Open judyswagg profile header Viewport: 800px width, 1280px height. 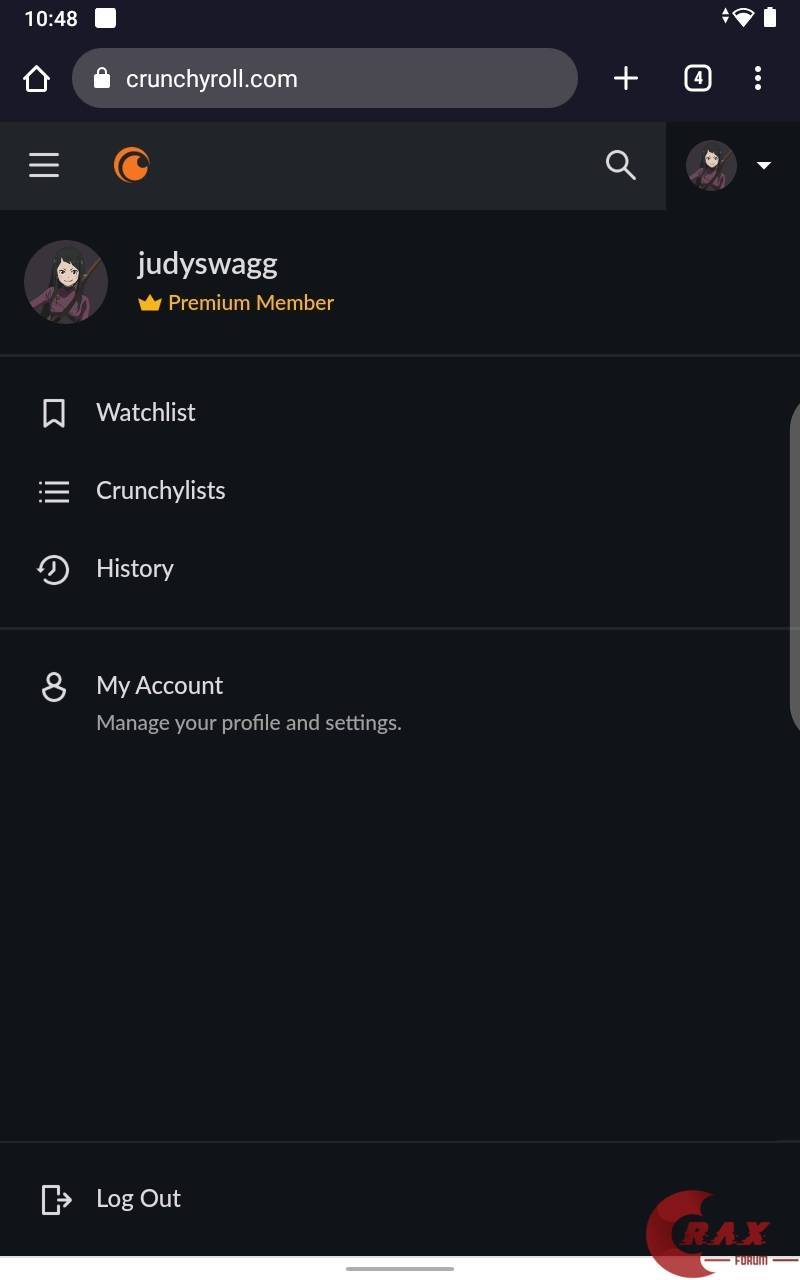[207, 265]
